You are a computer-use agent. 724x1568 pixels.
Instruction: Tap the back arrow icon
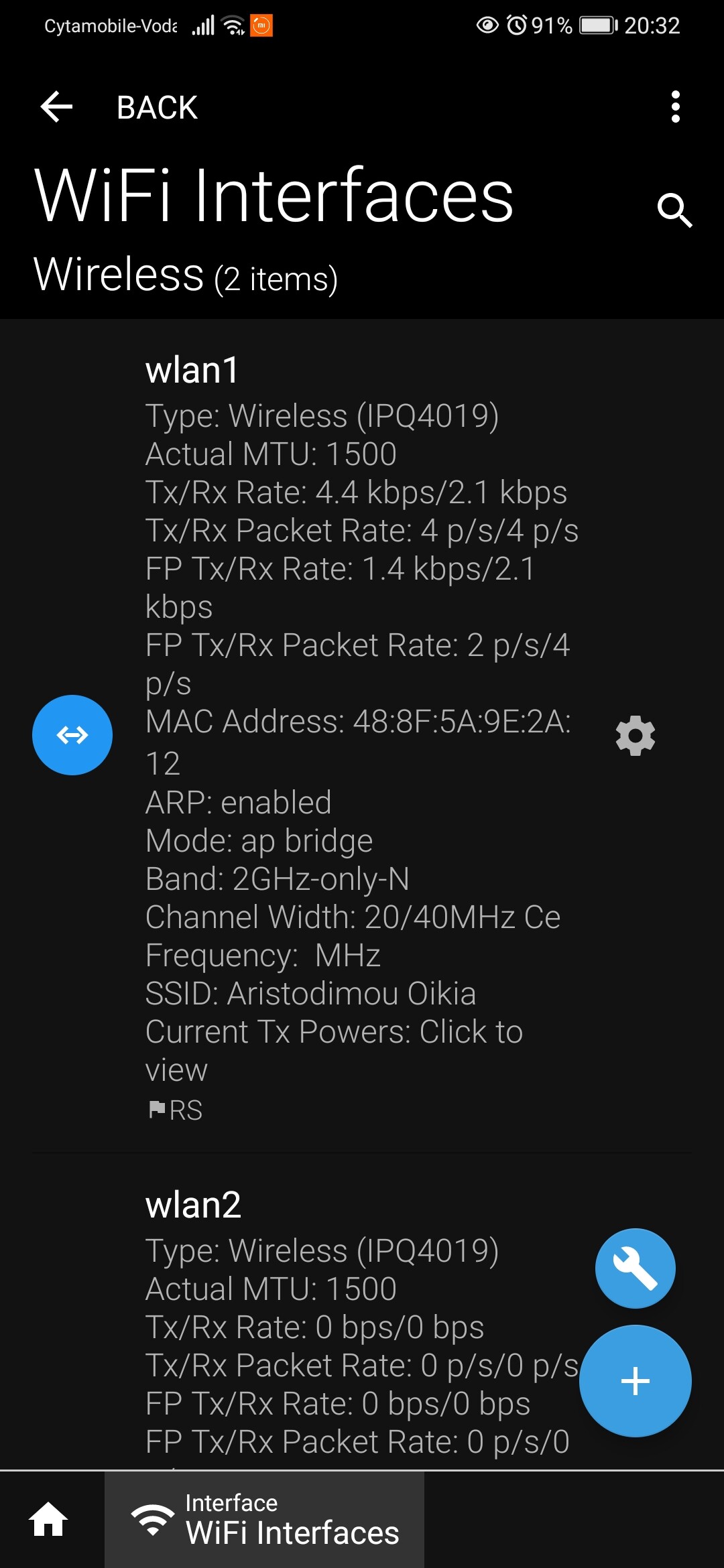[x=56, y=107]
